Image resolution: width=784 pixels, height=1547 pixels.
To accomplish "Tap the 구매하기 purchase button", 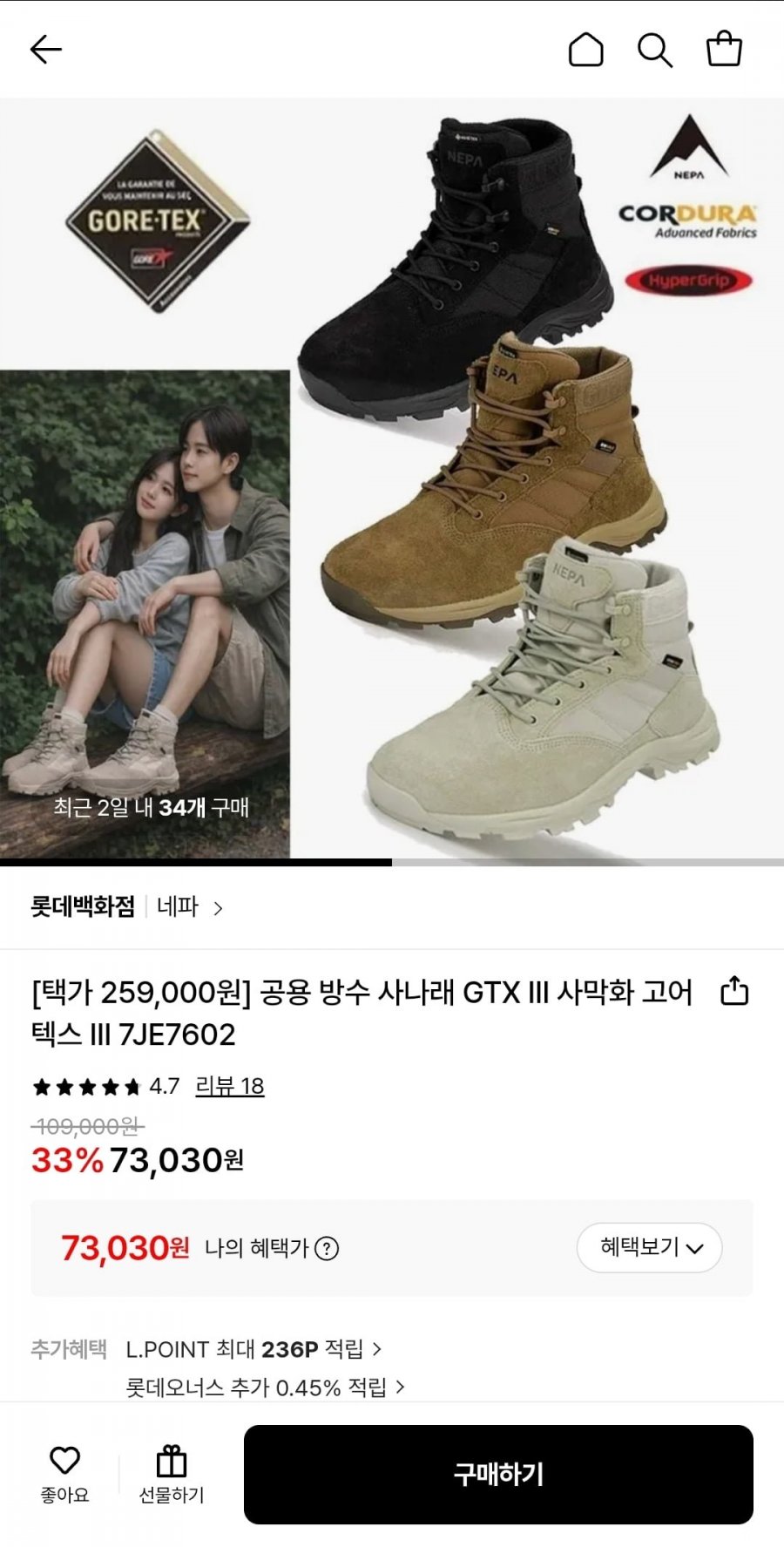I will (498, 1474).
